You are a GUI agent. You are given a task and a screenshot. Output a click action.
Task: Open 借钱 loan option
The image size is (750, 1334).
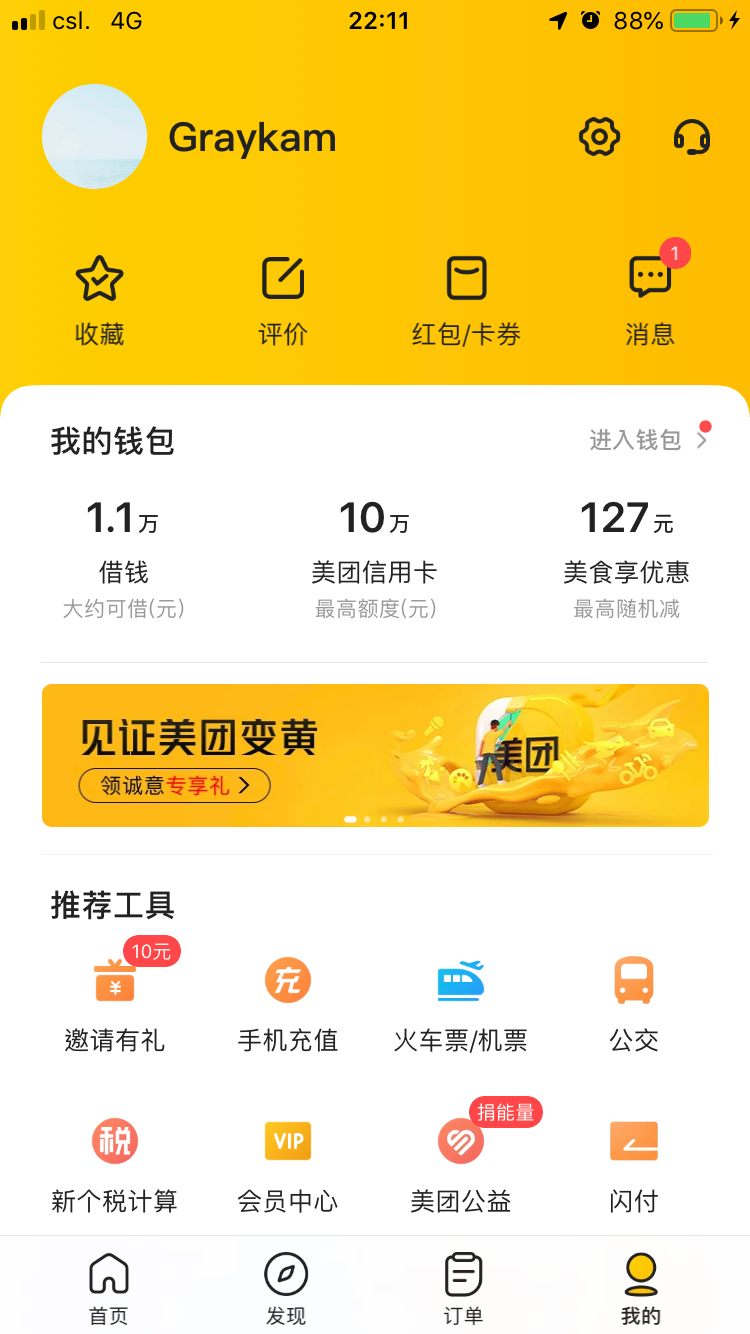tap(123, 555)
